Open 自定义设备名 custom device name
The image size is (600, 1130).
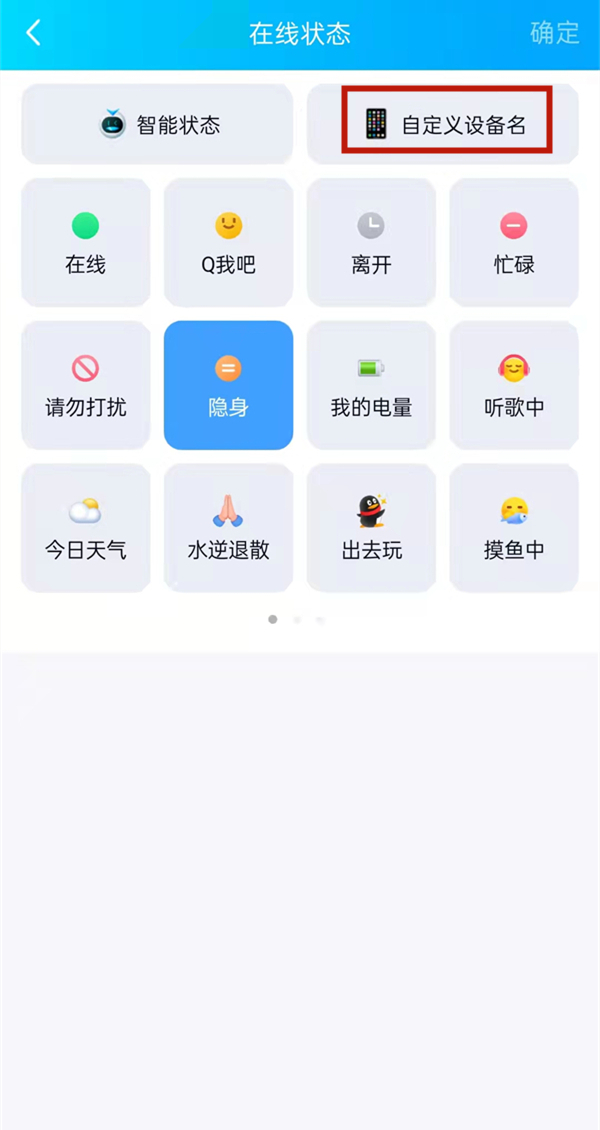443,124
